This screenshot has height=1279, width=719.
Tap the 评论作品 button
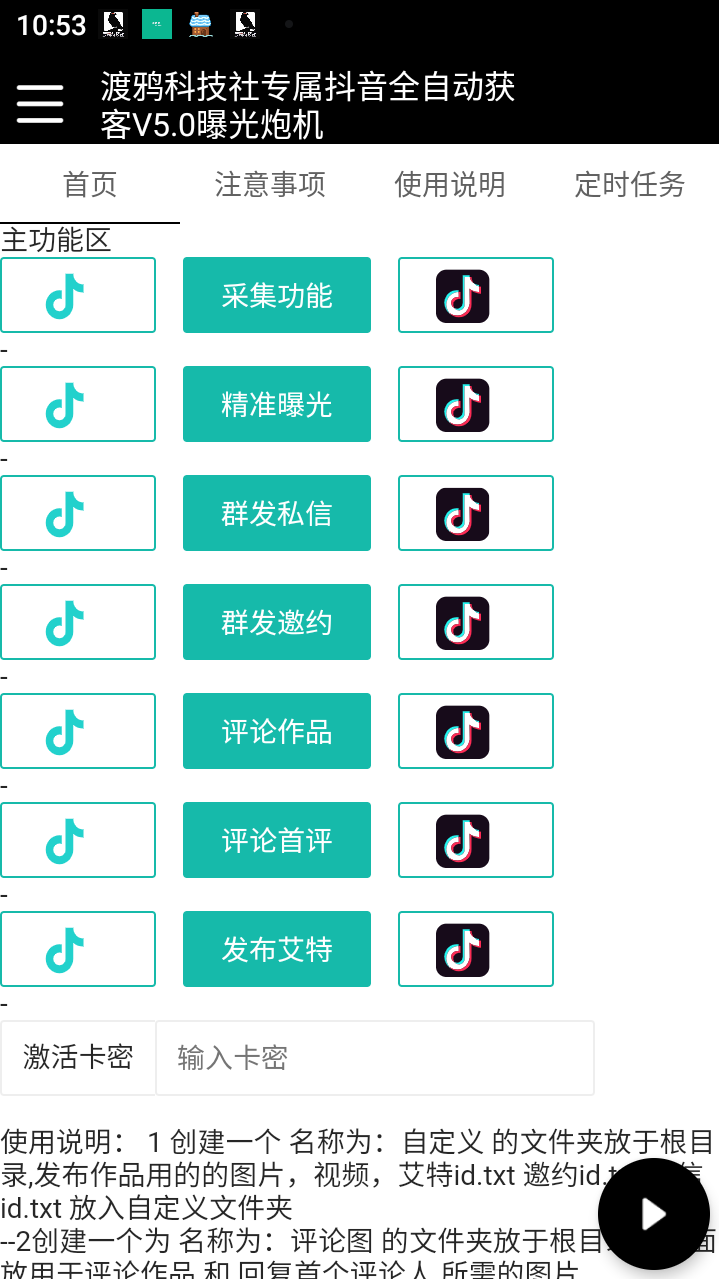click(277, 731)
